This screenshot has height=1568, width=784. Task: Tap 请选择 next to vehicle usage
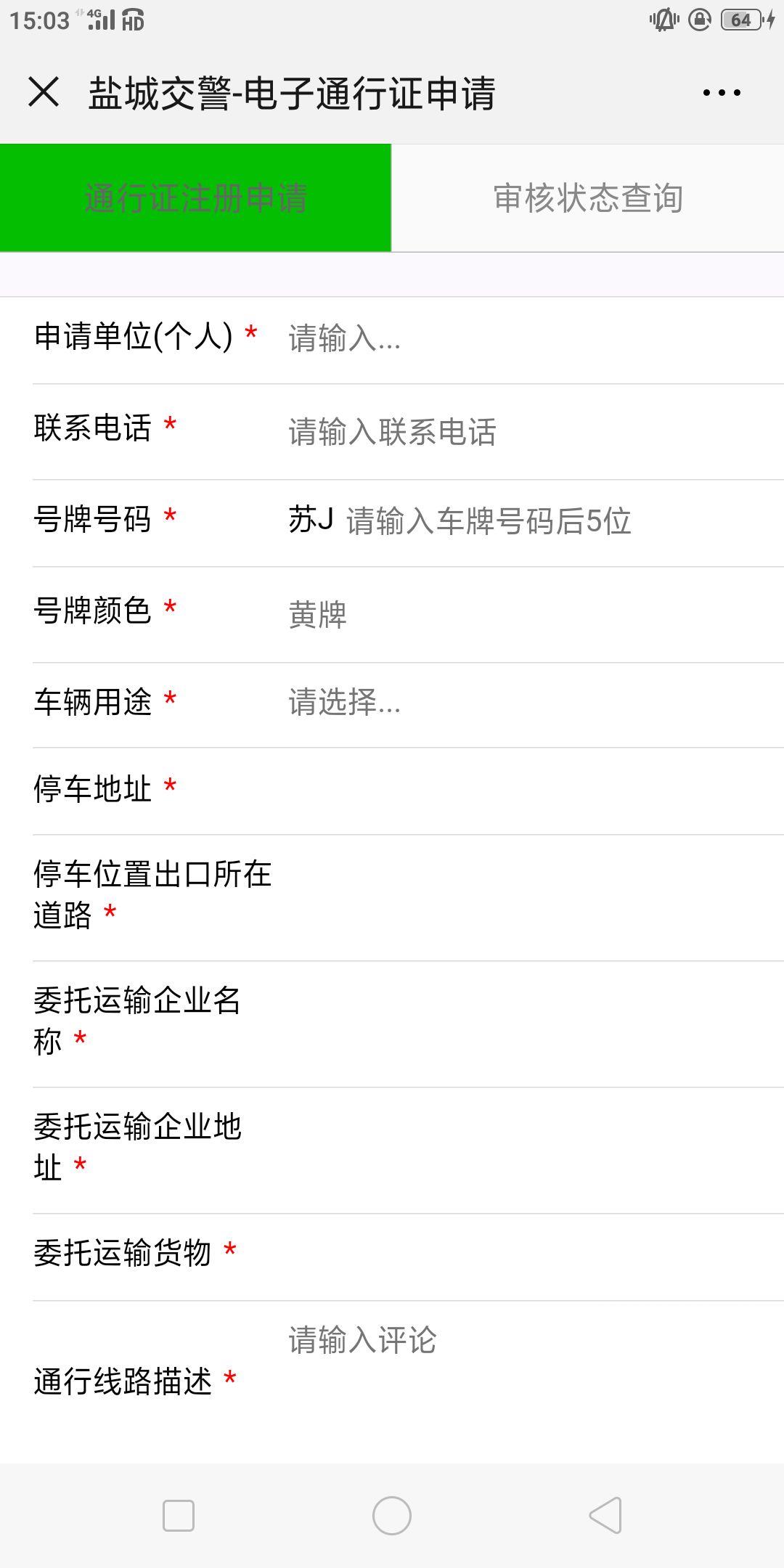[341, 703]
